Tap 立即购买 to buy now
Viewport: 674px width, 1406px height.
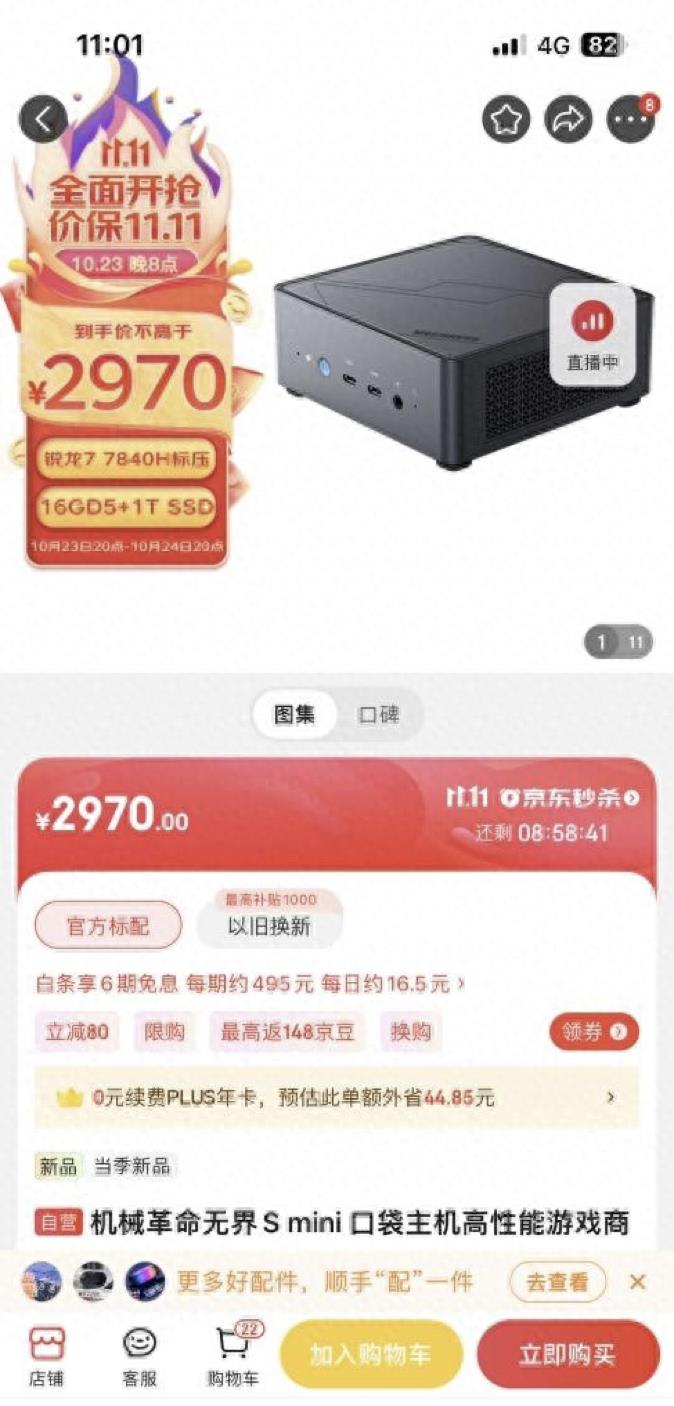click(567, 1355)
